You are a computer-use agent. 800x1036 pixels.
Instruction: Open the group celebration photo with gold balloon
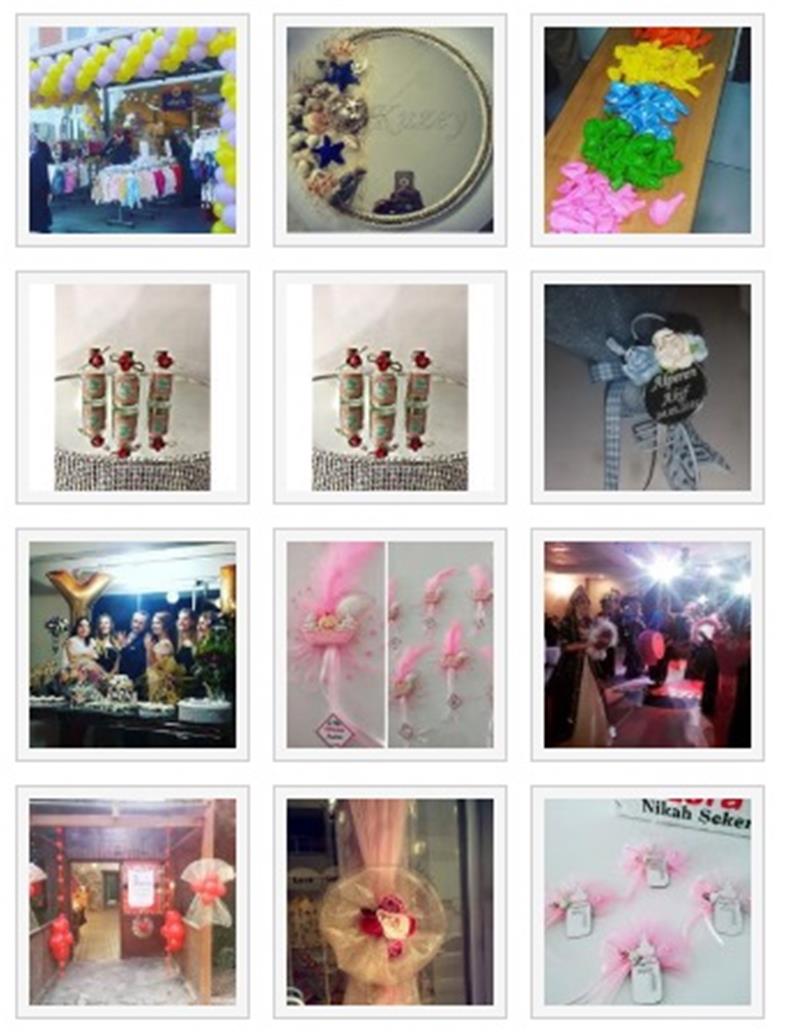tap(132, 645)
